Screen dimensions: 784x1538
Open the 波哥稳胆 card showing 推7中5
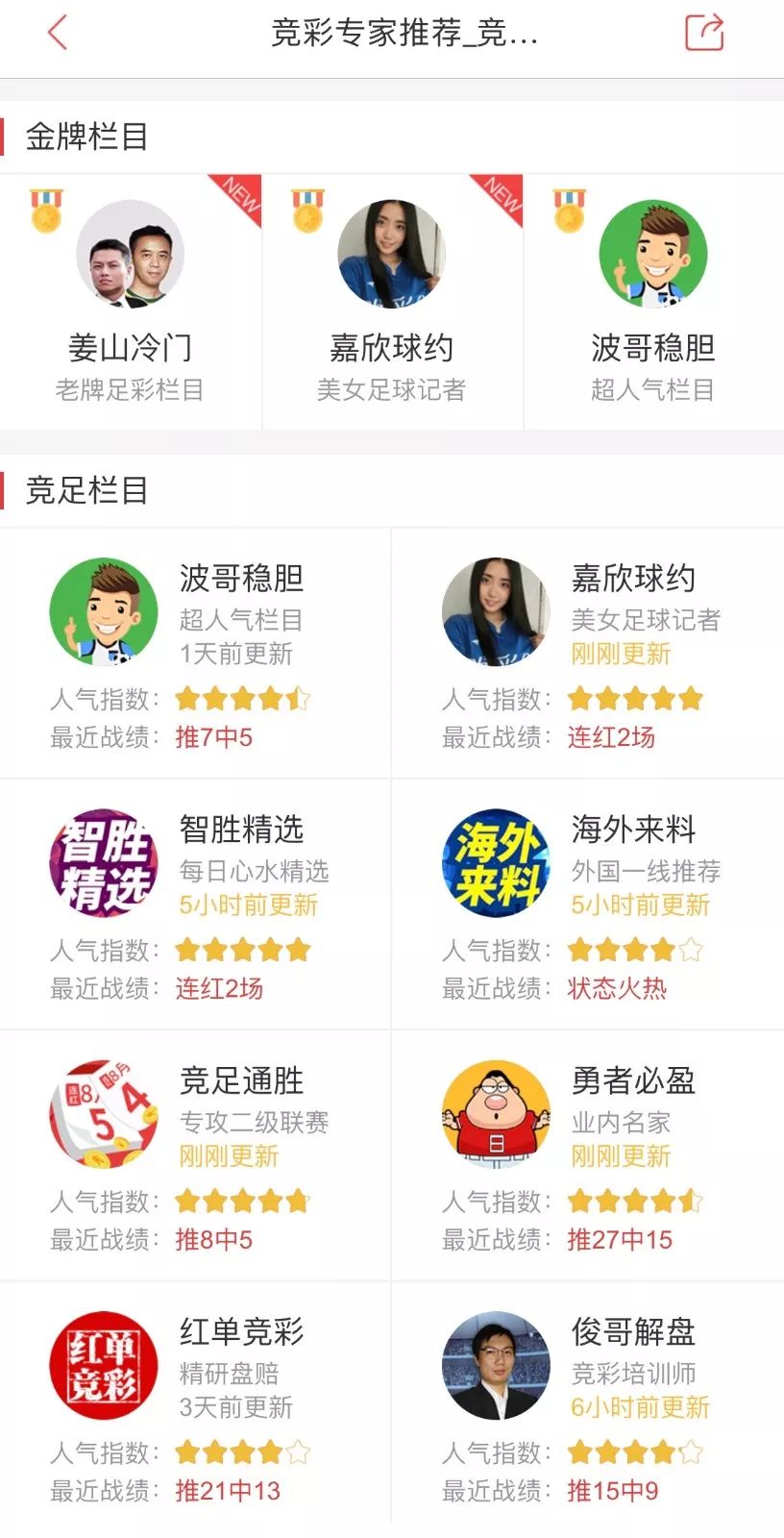pyautogui.click(x=196, y=654)
